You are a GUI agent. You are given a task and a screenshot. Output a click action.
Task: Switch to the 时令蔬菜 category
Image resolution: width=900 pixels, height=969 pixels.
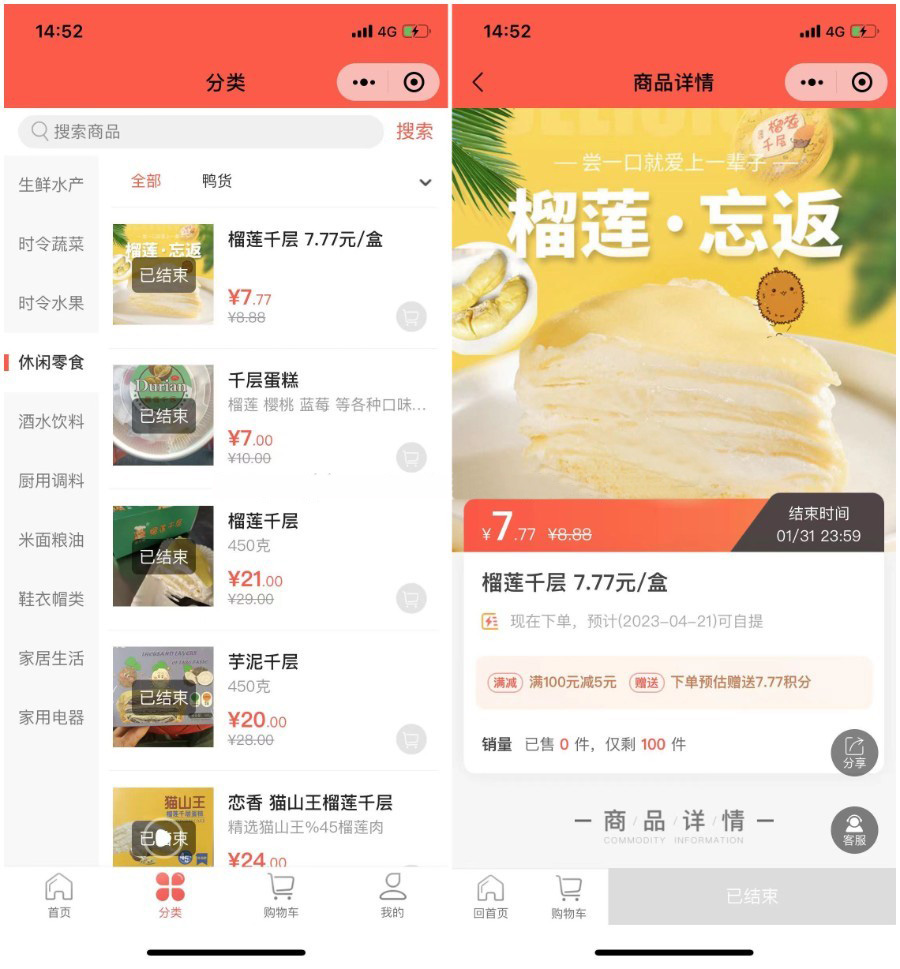pos(51,244)
